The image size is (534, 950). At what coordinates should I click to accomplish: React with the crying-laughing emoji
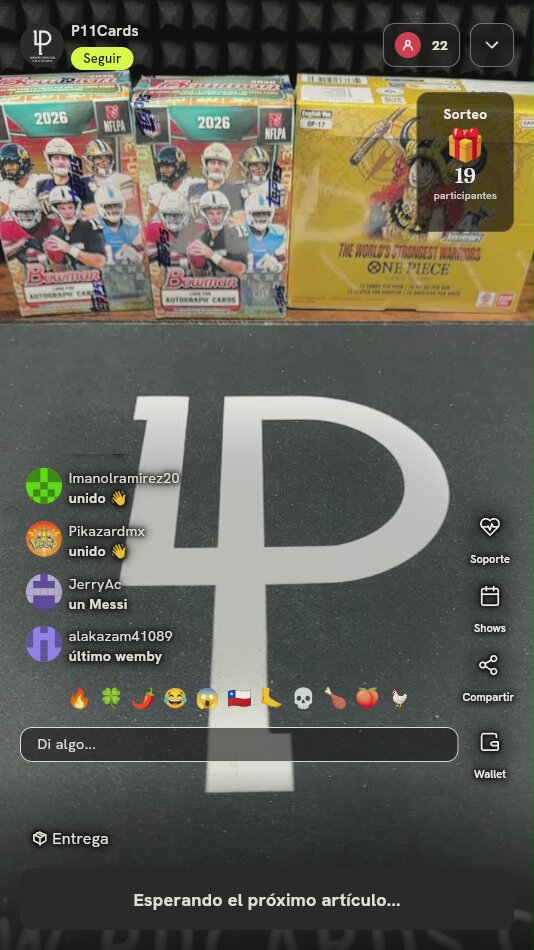(175, 699)
